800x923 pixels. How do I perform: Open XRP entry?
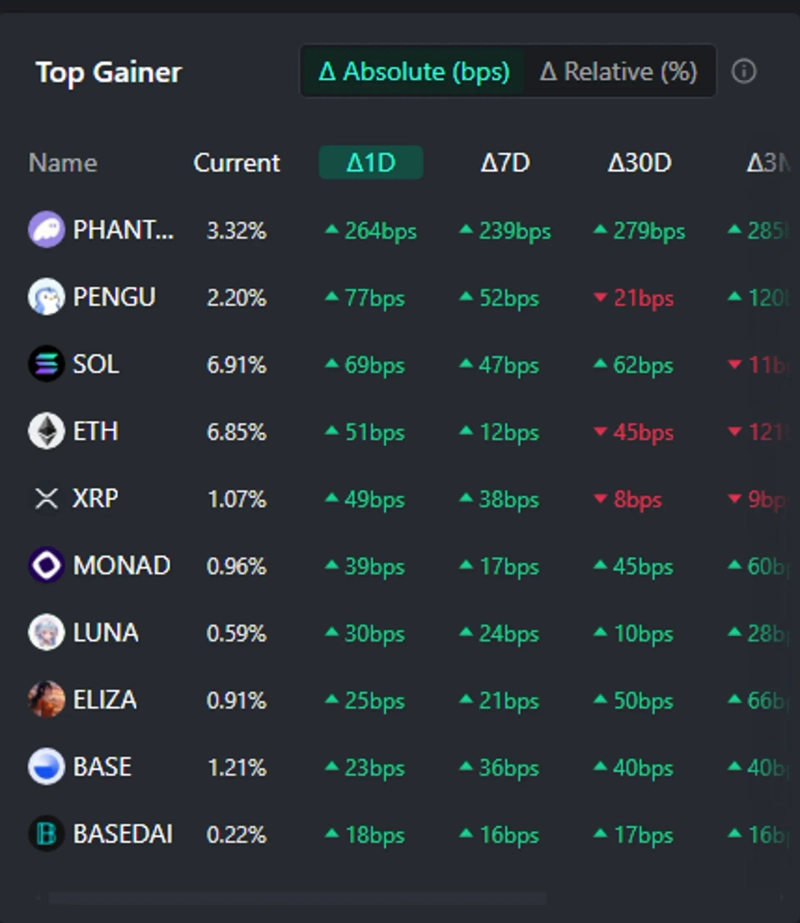pyautogui.click(x=95, y=499)
